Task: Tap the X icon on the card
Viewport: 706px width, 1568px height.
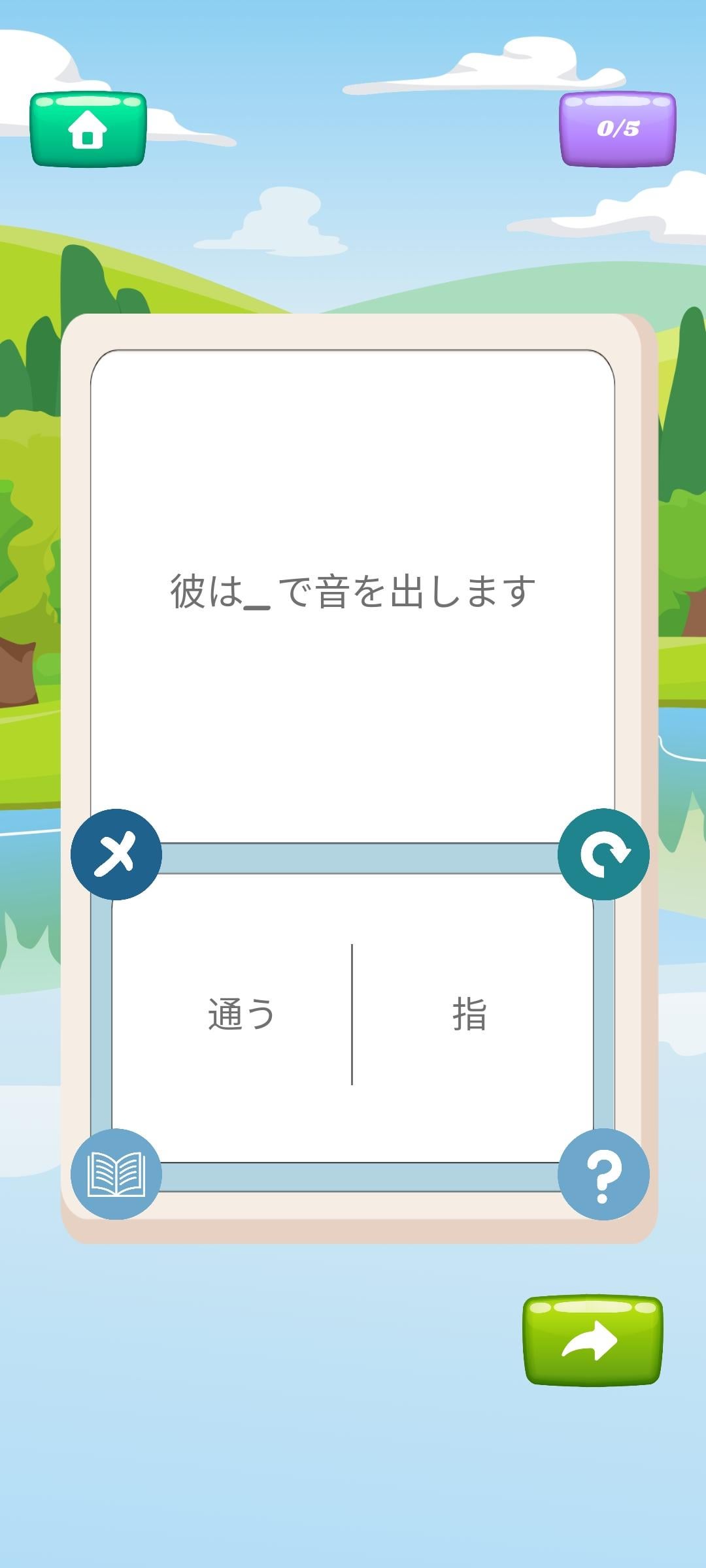Action: click(x=116, y=854)
